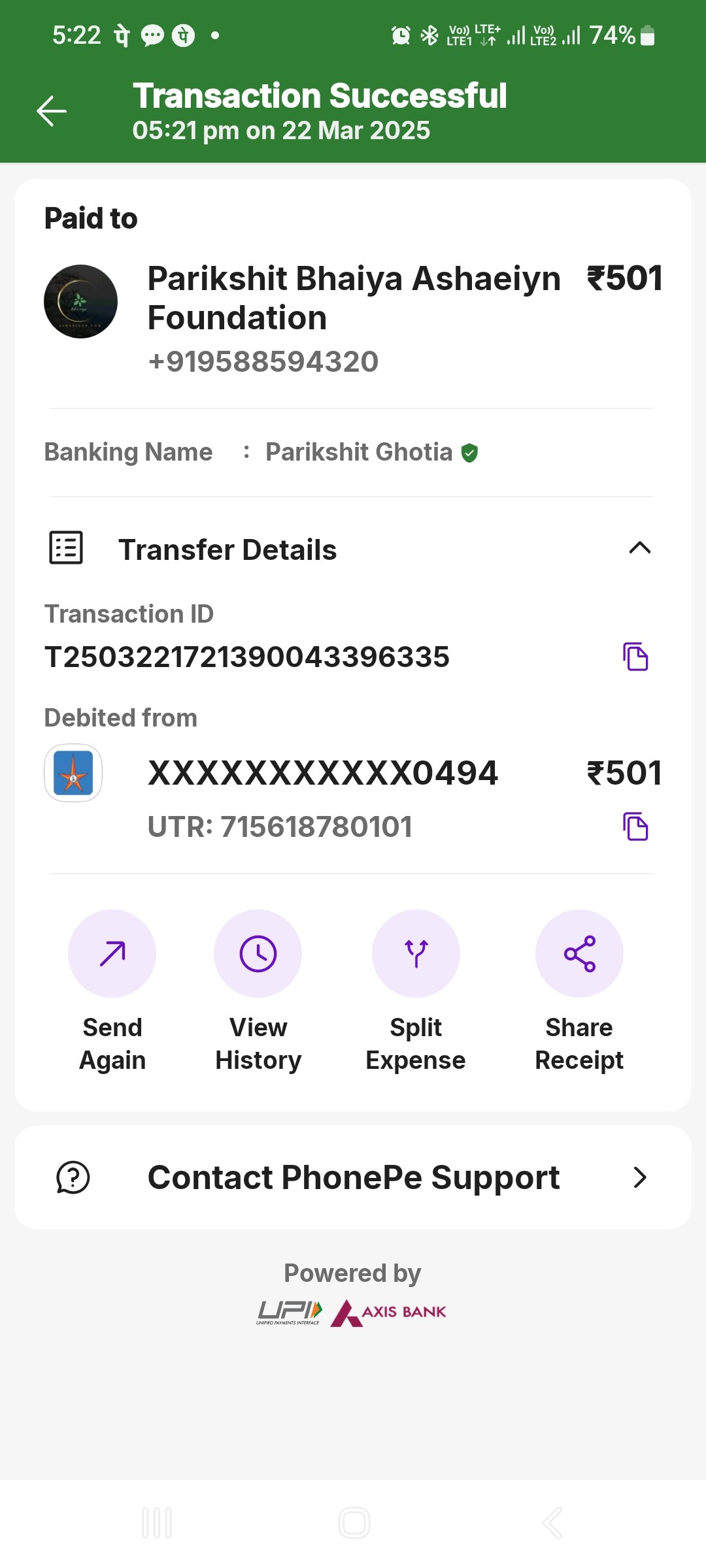
Task: Open recent apps from navigation bar
Action: pos(157,1523)
